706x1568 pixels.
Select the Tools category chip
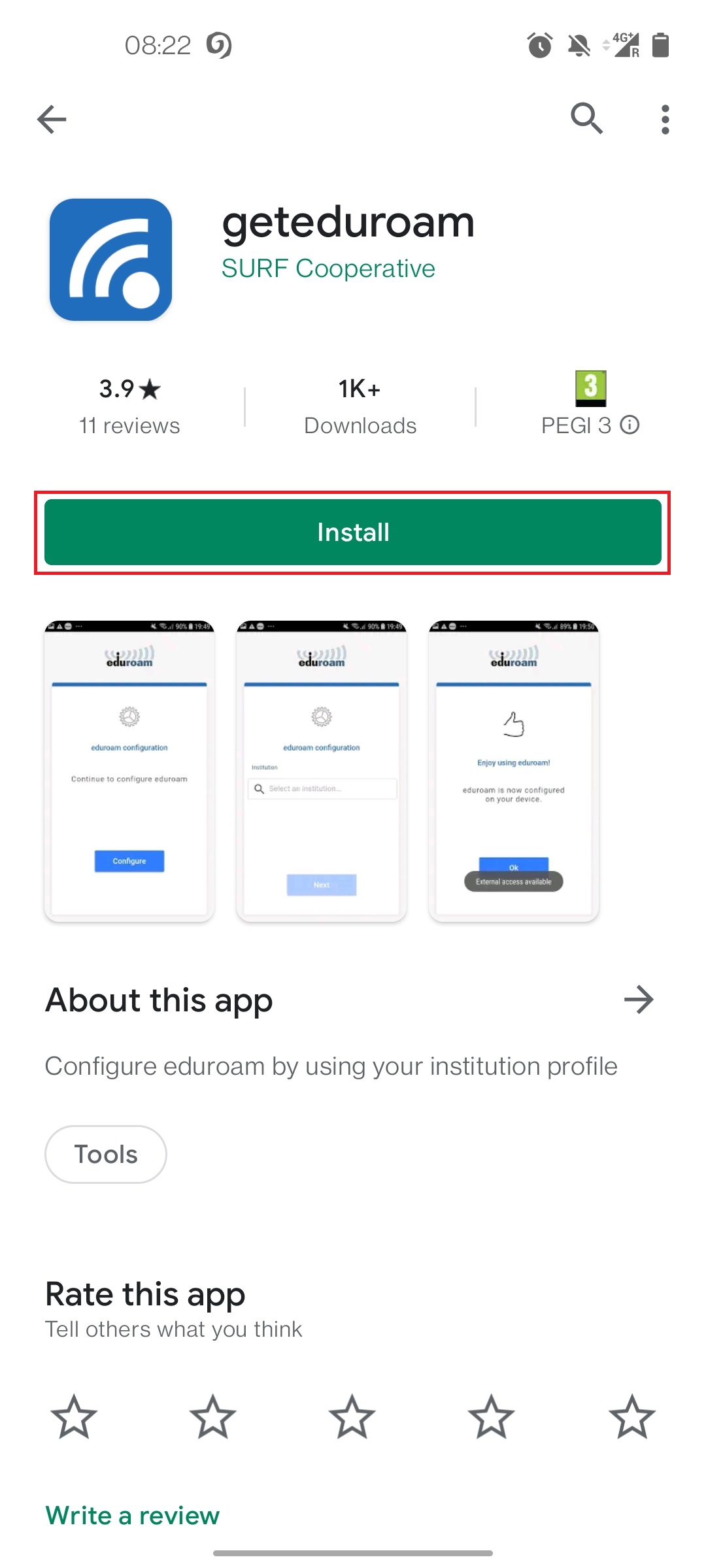pyautogui.click(x=106, y=1154)
